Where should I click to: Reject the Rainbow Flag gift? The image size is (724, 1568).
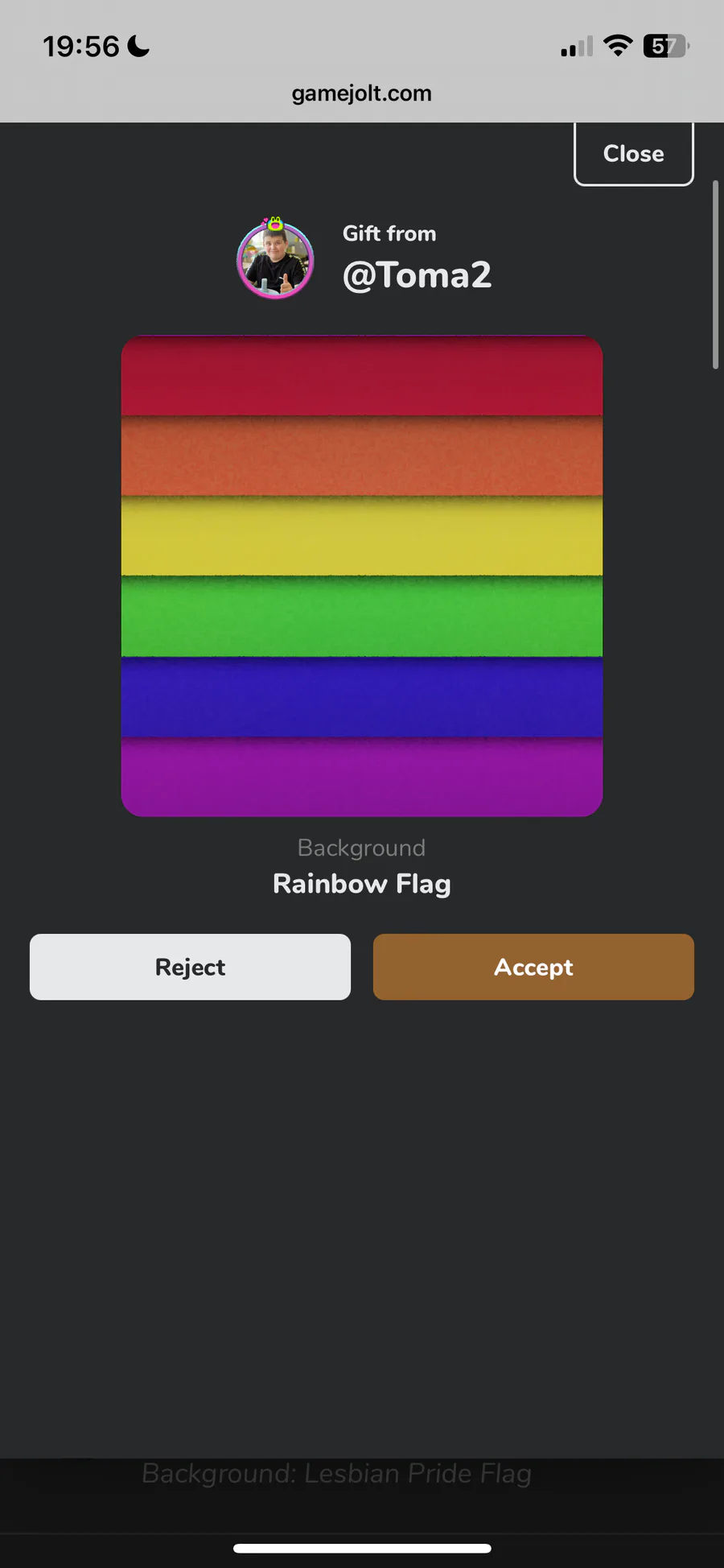pyautogui.click(x=190, y=967)
